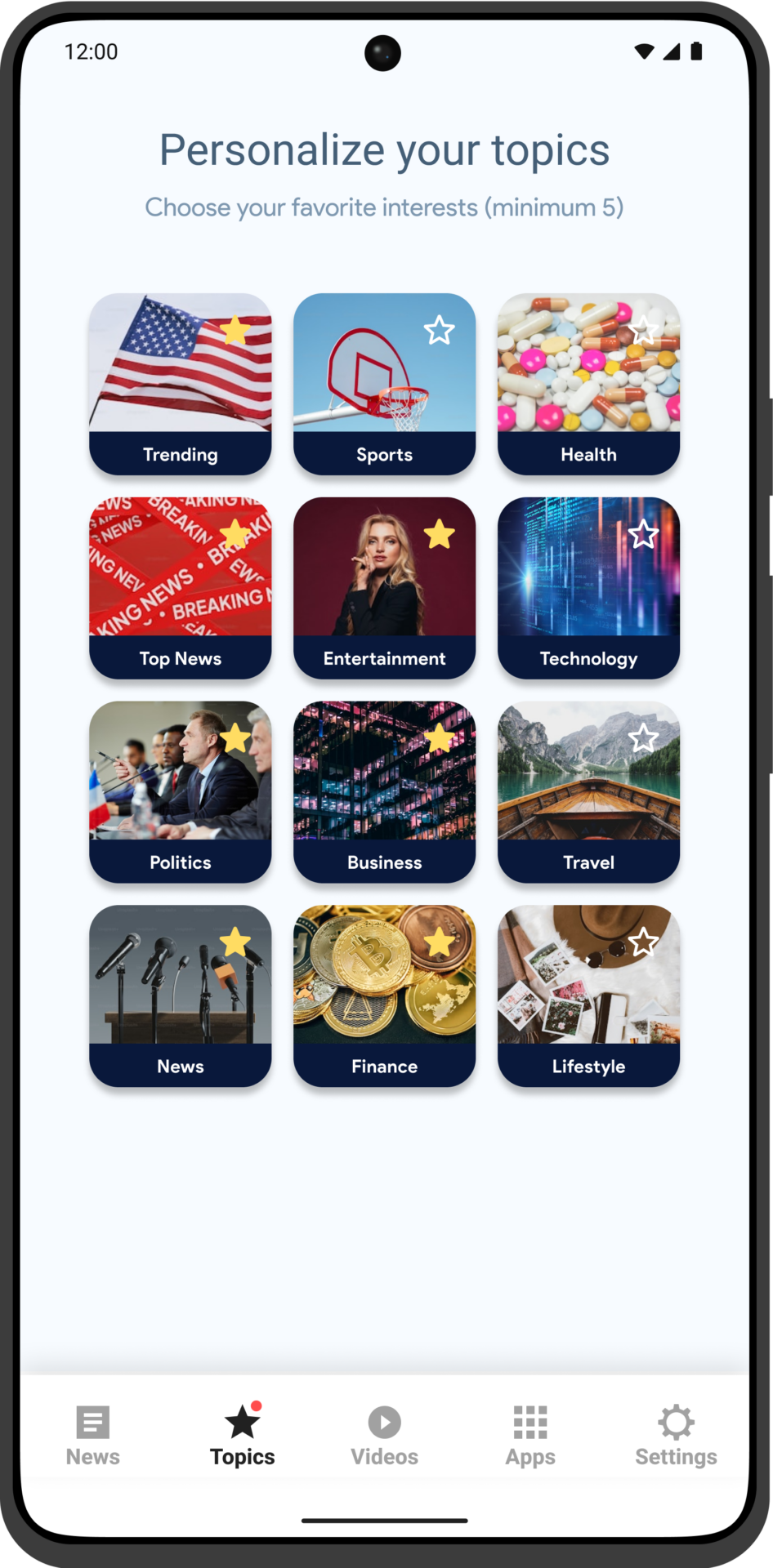
Task: Choose the Technology topic
Action: (588, 588)
